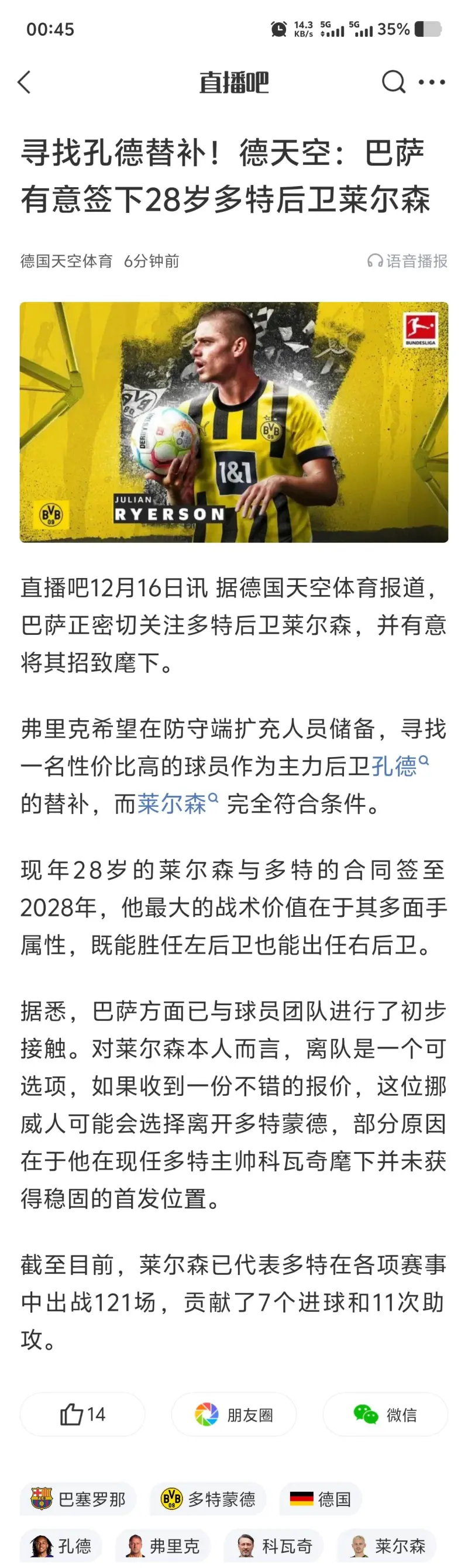Open the 科瓦奇 tag chip
This screenshot has height=1568, width=468.
coord(274,1546)
